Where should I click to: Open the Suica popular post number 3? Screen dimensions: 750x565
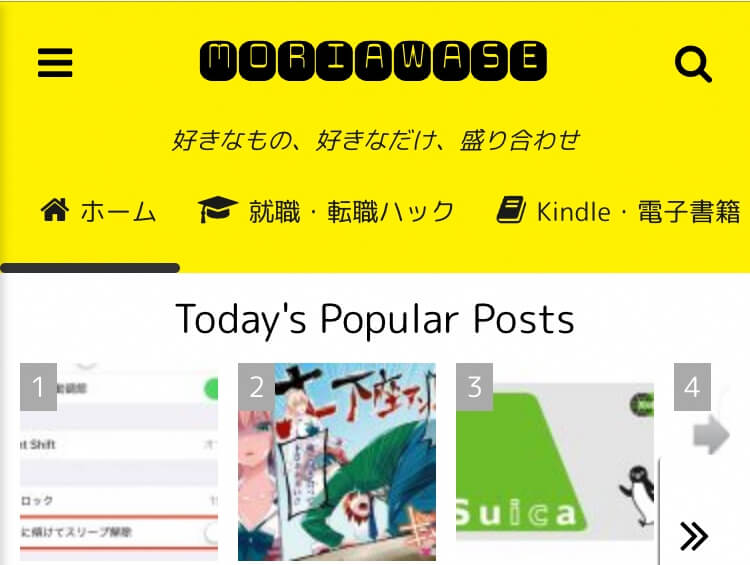[x=555, y=462]
